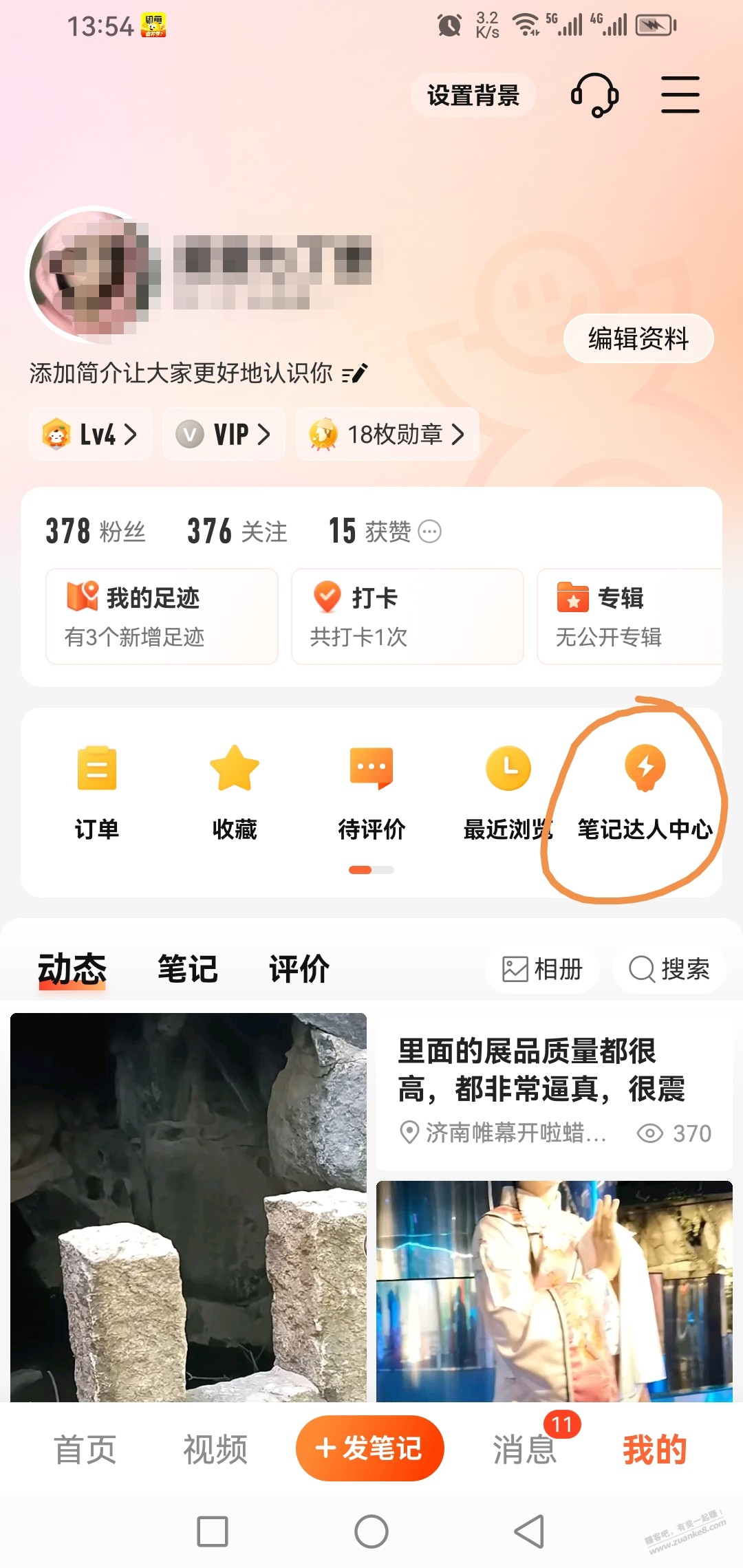Tap 设置背景 to change the background
Image resolution: width=743 pixels, height=1568 pixels.
(473, 96)
